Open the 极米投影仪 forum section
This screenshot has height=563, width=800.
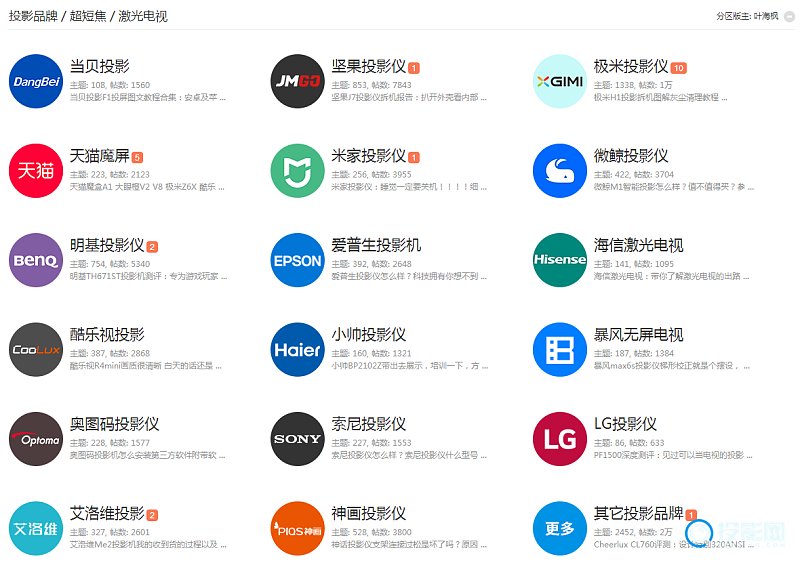pos(630,67)
